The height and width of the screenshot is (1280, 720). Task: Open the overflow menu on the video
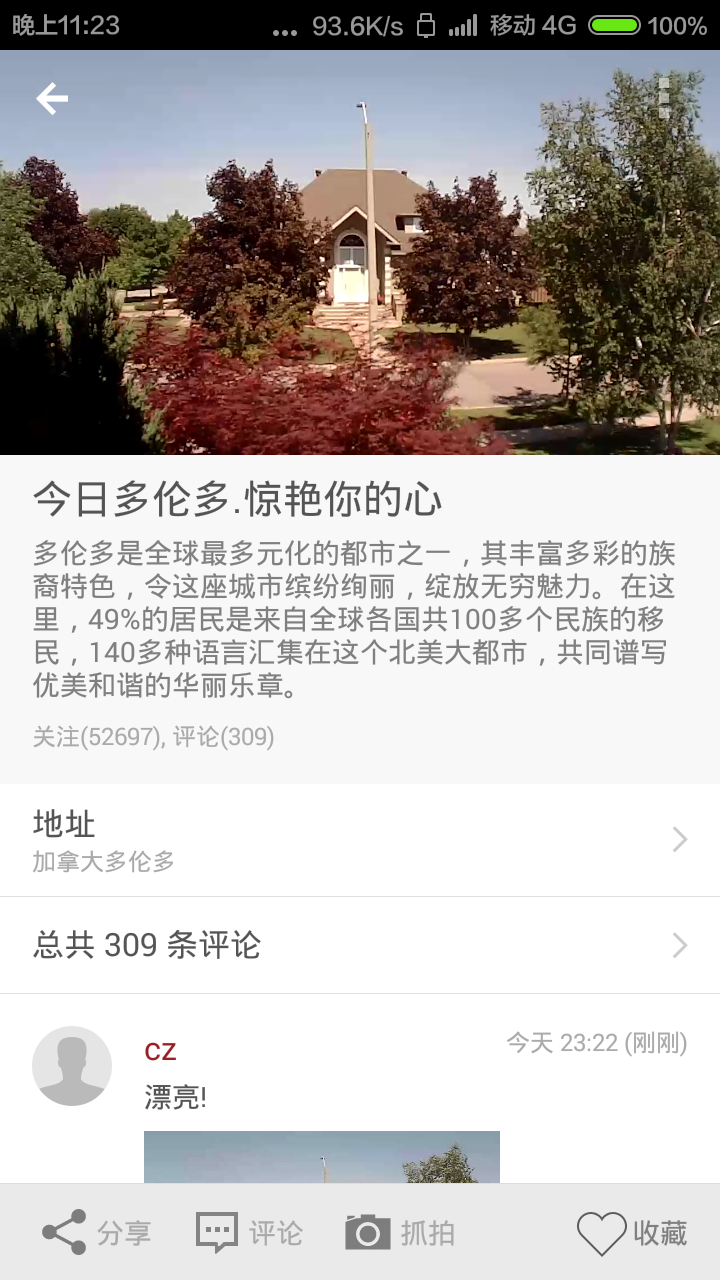pos(664,98)
